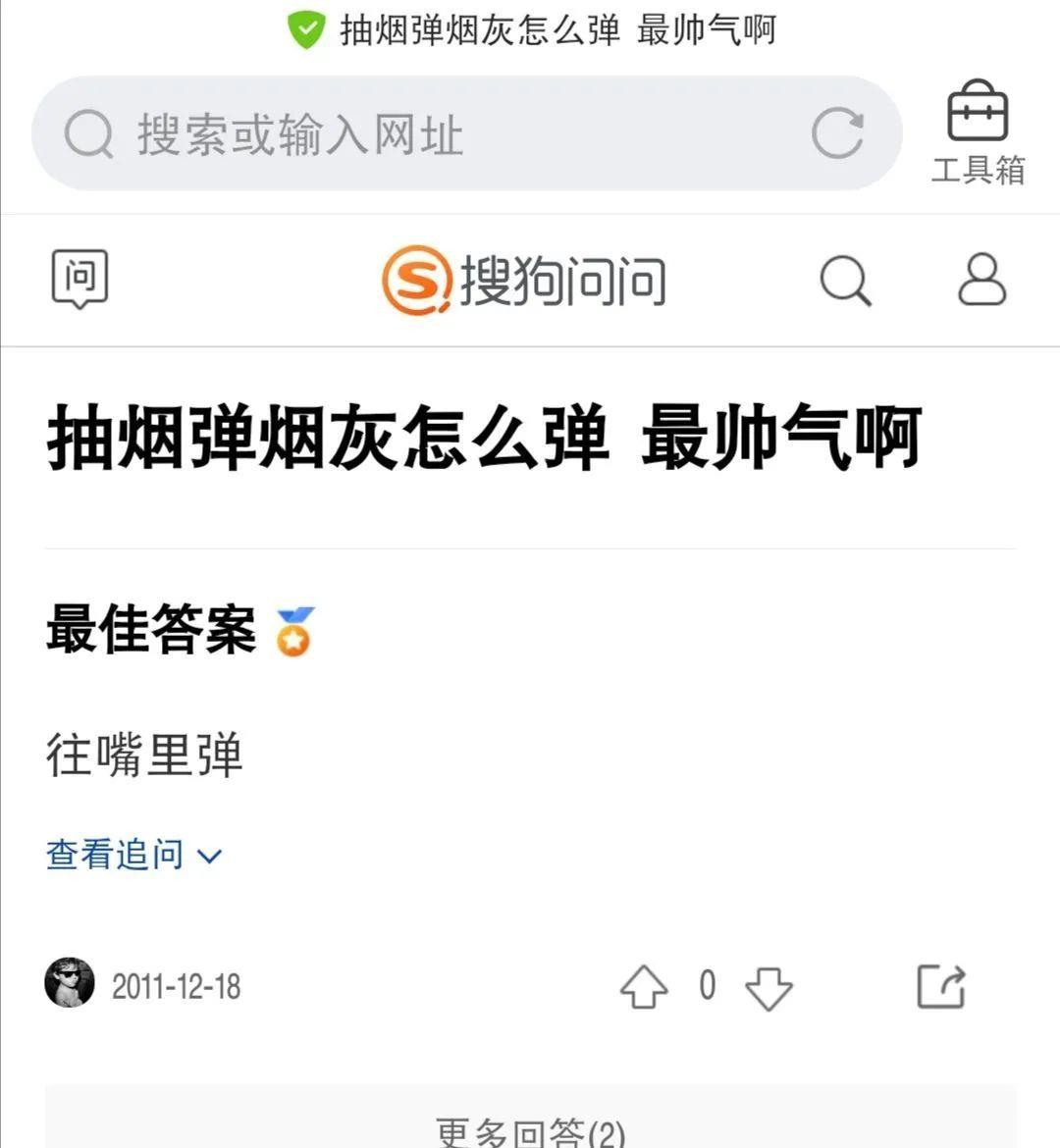Open the user profile icon

click(981, 281)
